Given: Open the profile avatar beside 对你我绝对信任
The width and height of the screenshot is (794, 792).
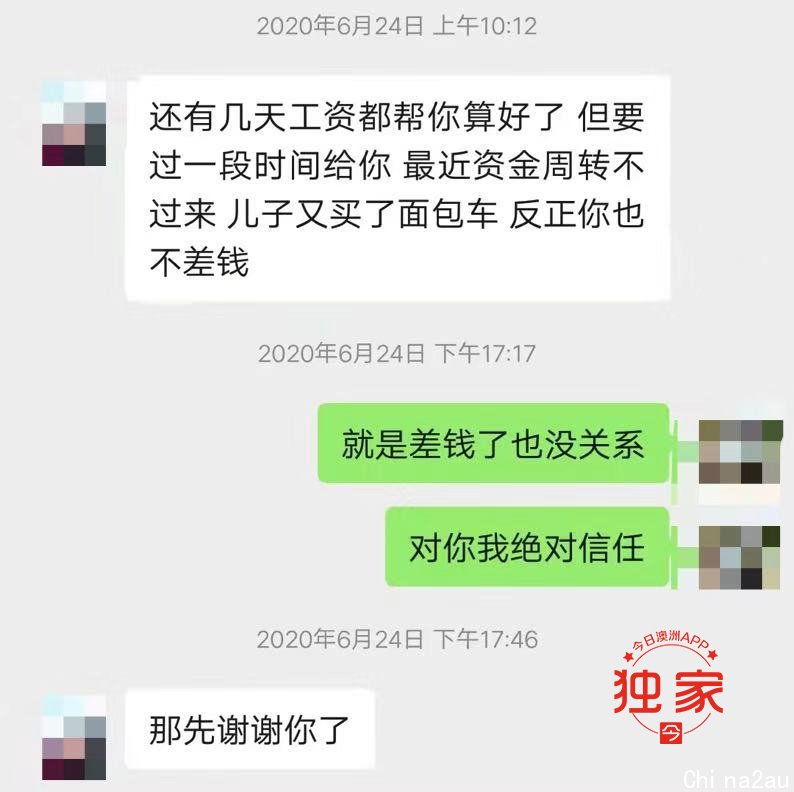Looking at the screenshot, I should (740, 556).
